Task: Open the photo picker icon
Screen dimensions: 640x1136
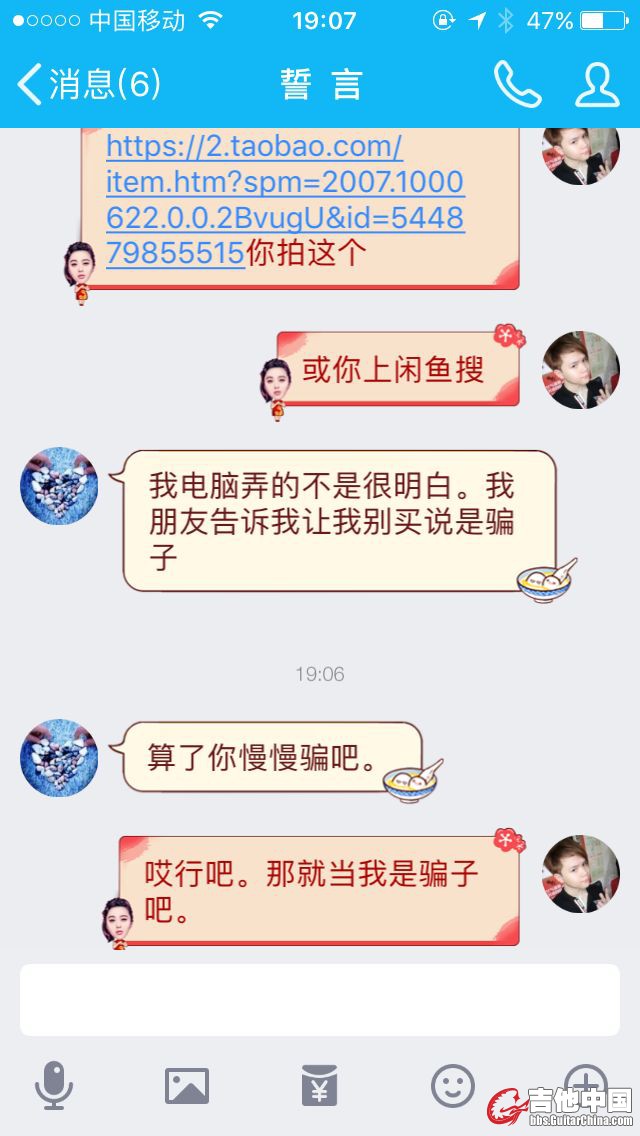Action: pyautogui.click(x=187, y=1085)
